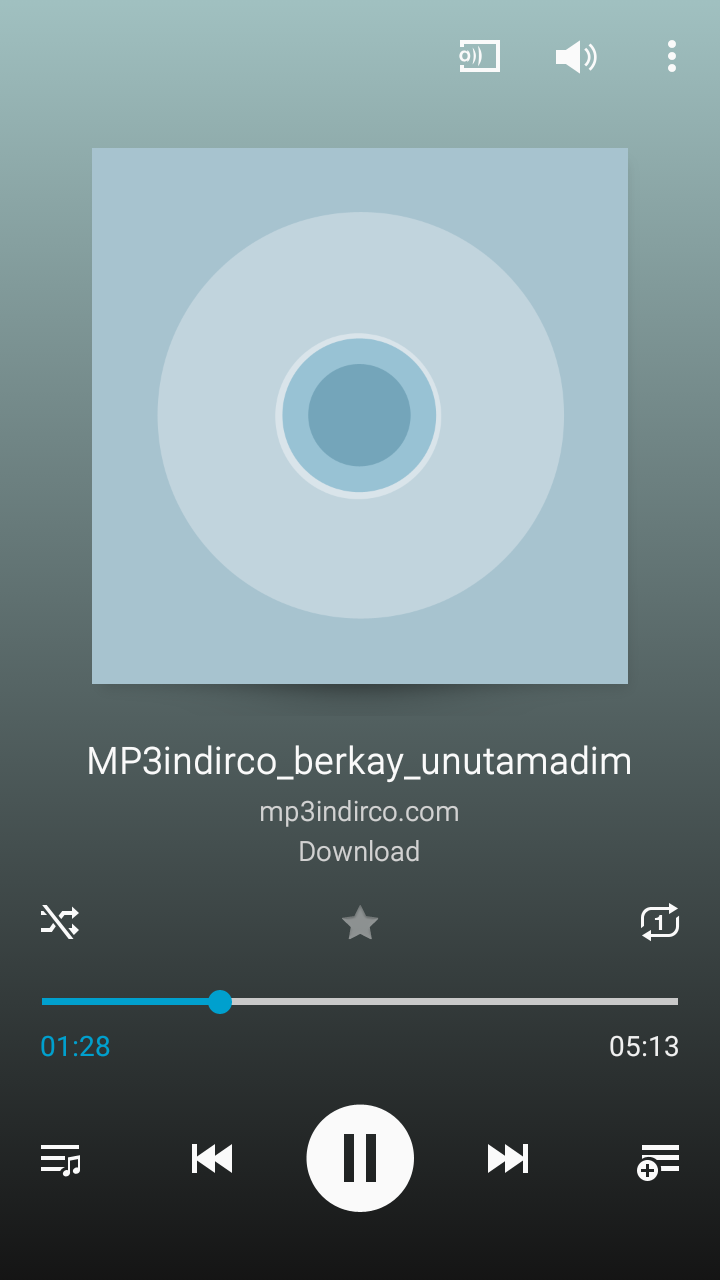Open the current playlist queue
Image resolution: width=720 pixels, height=1280 pixels.
[x=60, y=1159]
